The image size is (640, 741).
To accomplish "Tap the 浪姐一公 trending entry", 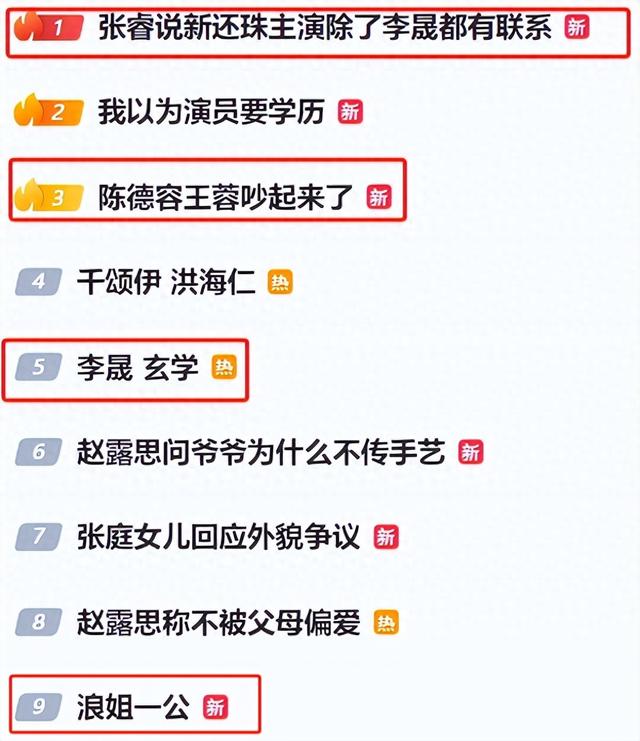I will [x=133, y=707].
